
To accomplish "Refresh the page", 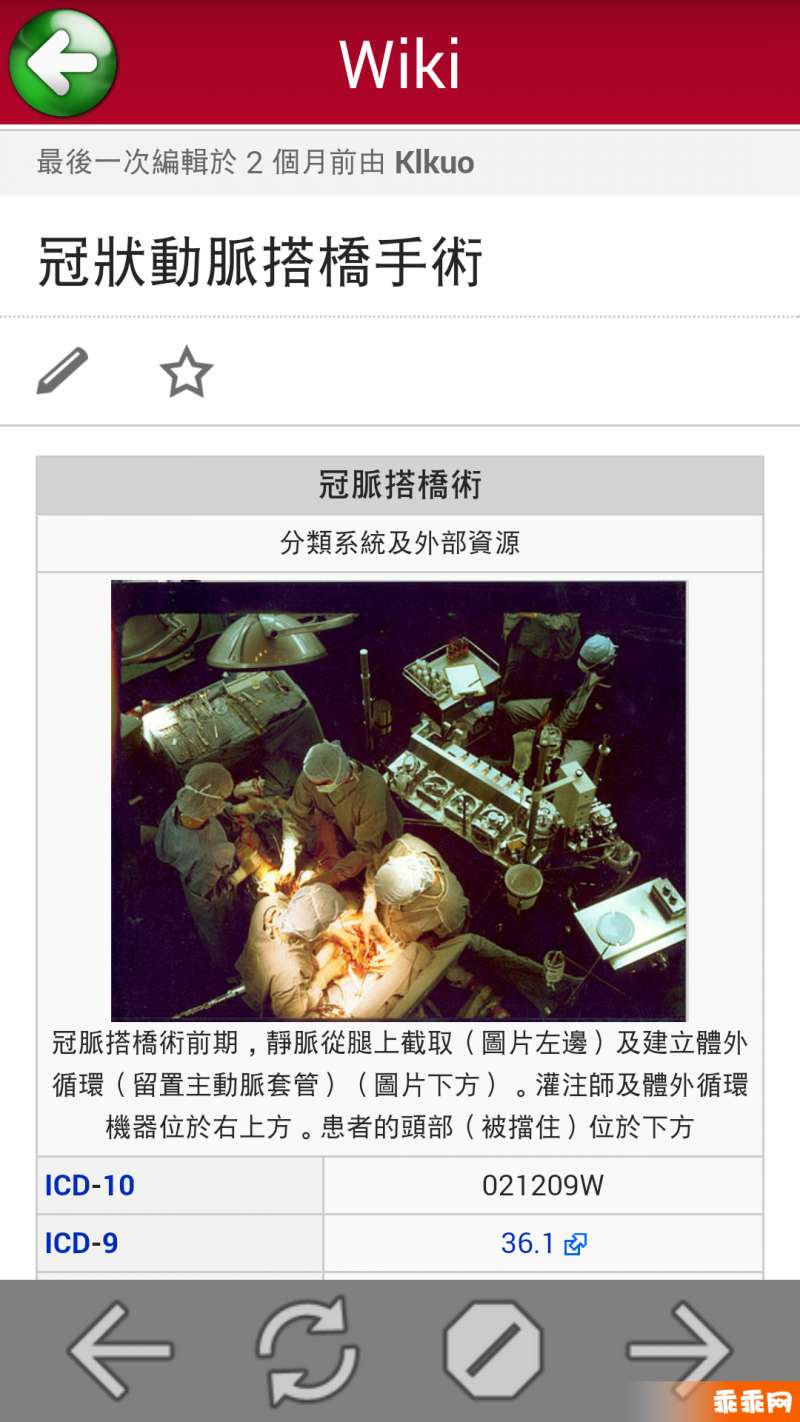I will (x=307, y=1350).
